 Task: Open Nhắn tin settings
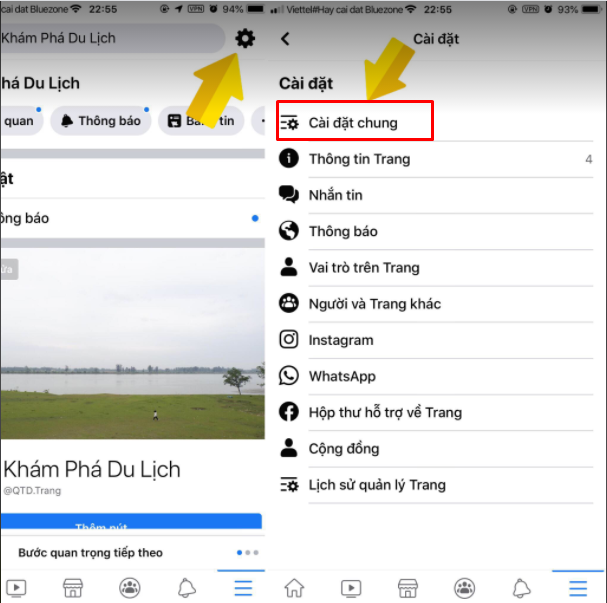[335, 195]
